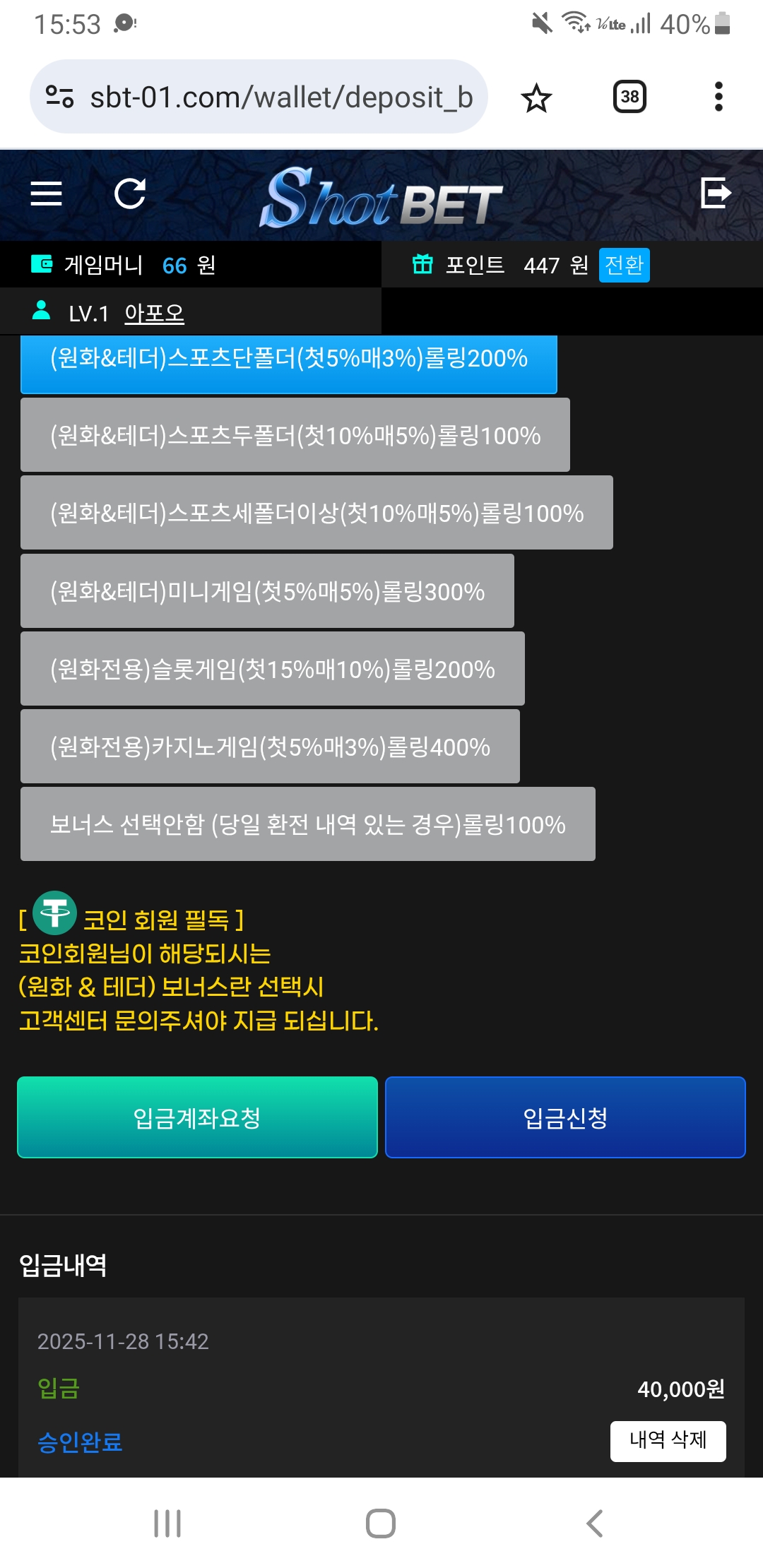Image resolution: width=763 pixels, height=1568 pixels.
Task: Select 미니게임 롤링300% bonus
Action: pos(267,591)
